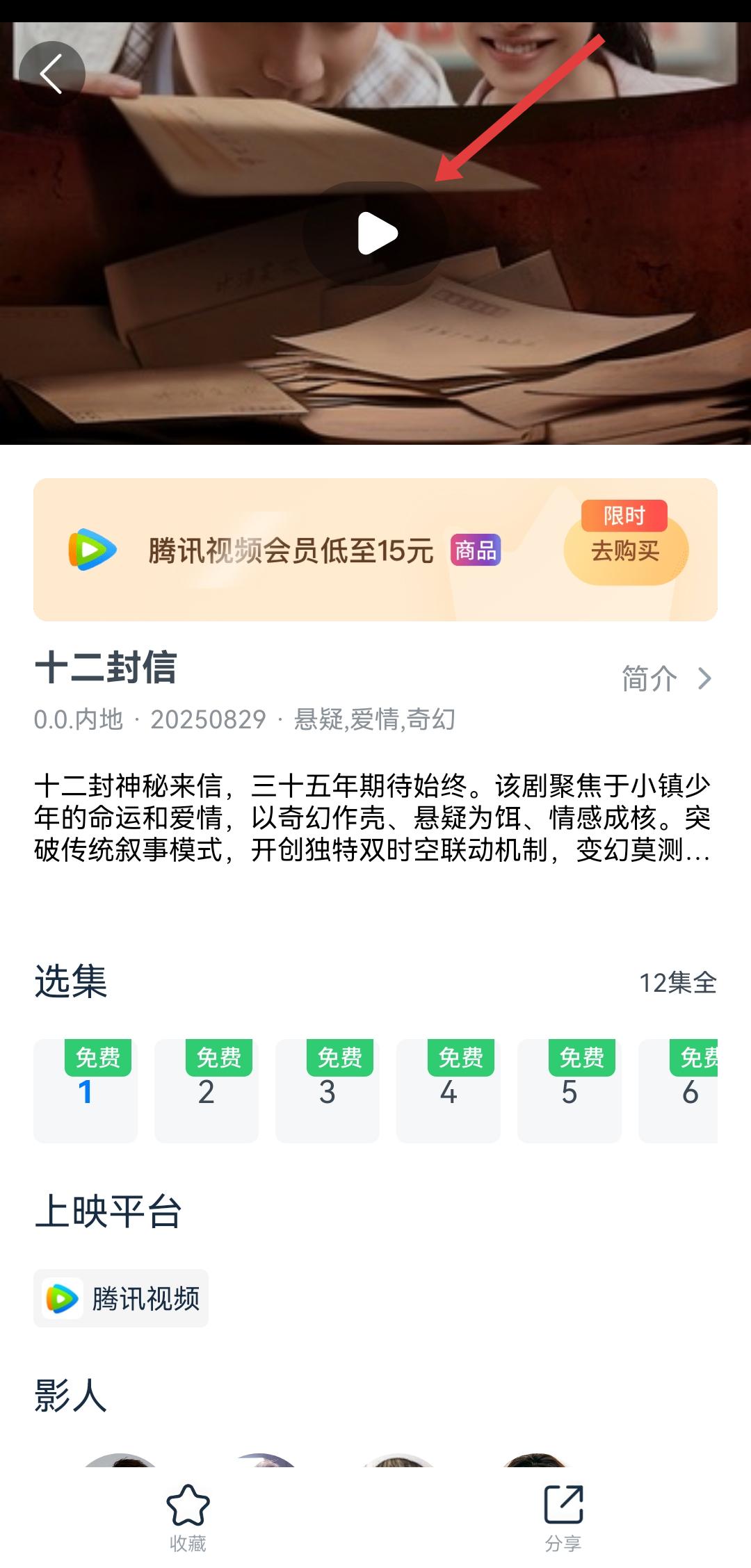Choose episode 3
The width and height of the screenshot is (751, 1568).
328,1091
